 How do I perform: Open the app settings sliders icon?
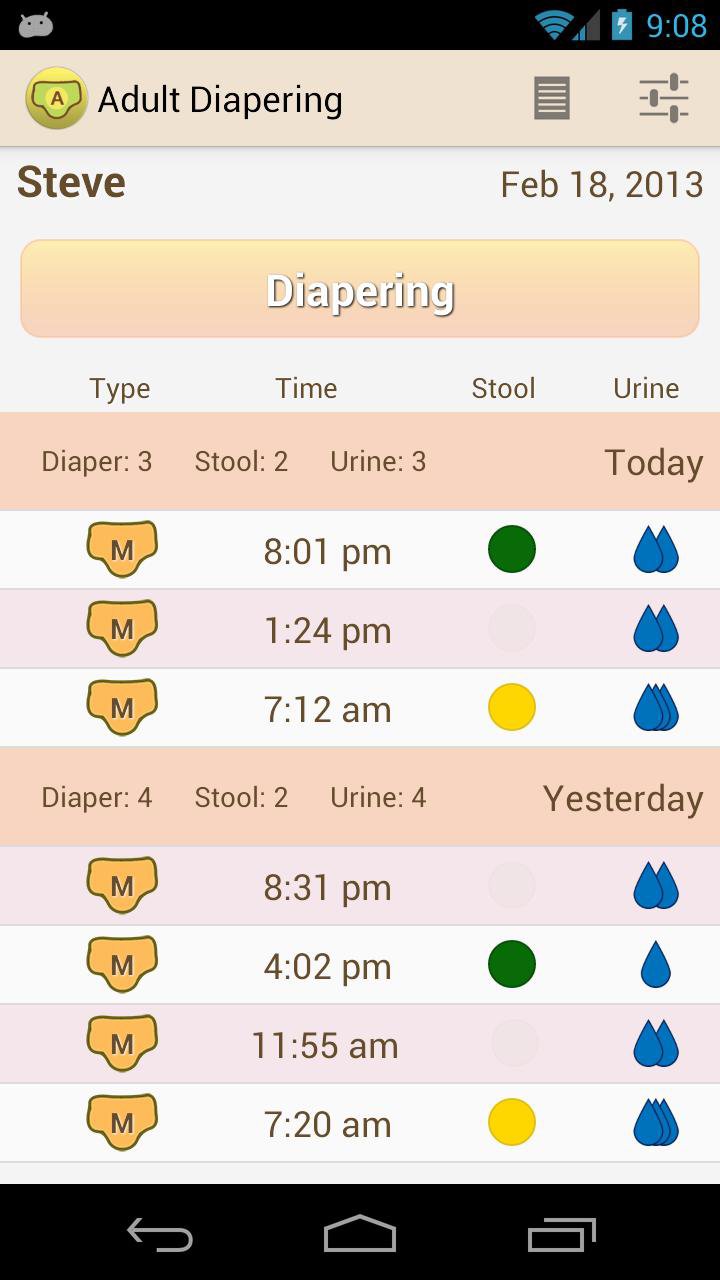(x=661, y=98)
